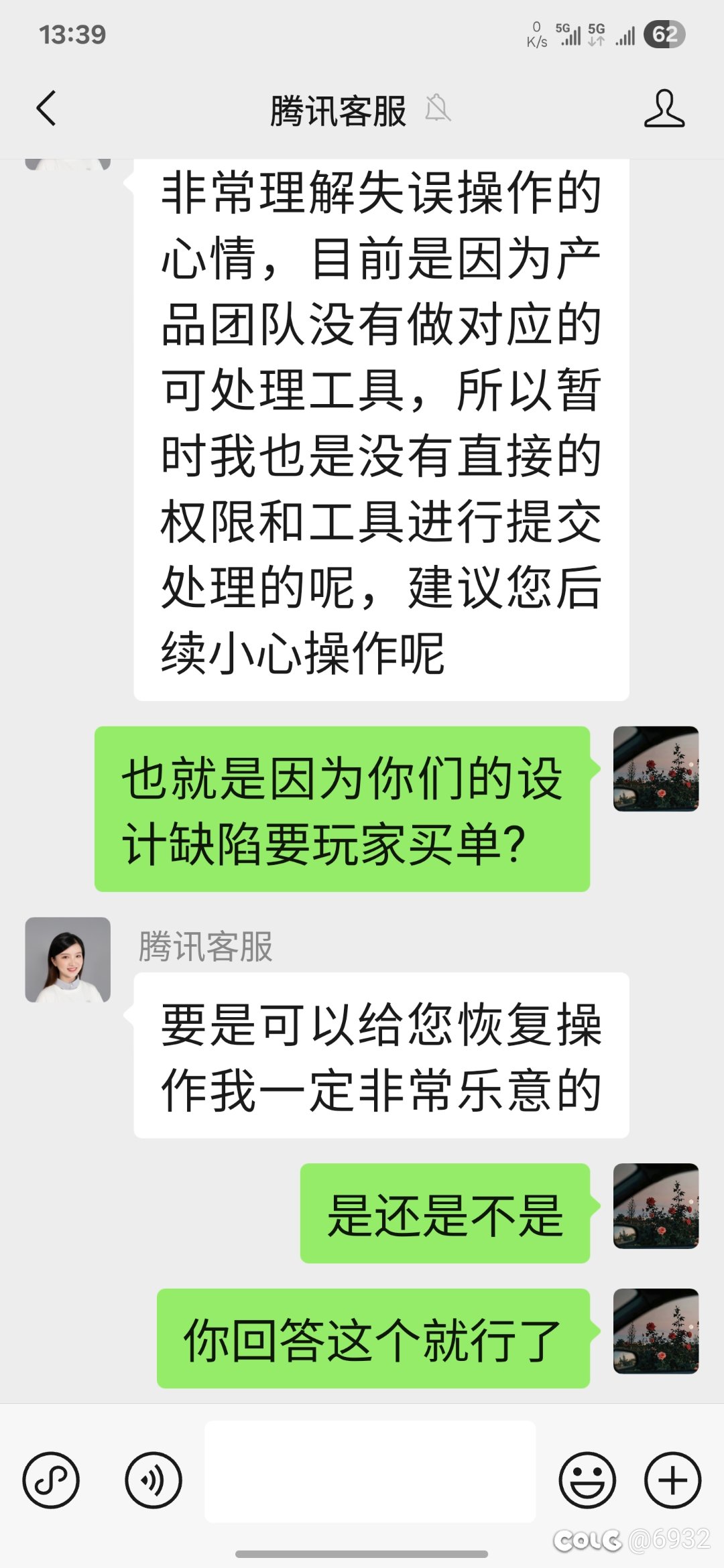Open the emoji sticker panel

point(587,1480)
